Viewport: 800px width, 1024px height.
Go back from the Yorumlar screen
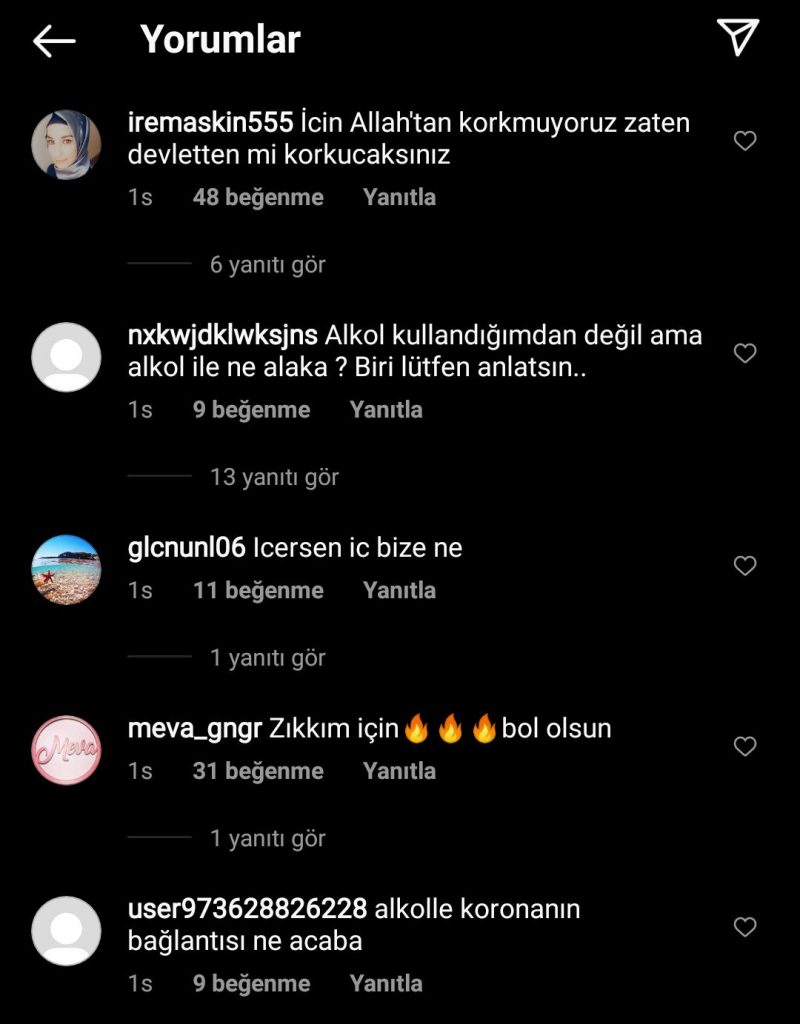coord(54,40)
